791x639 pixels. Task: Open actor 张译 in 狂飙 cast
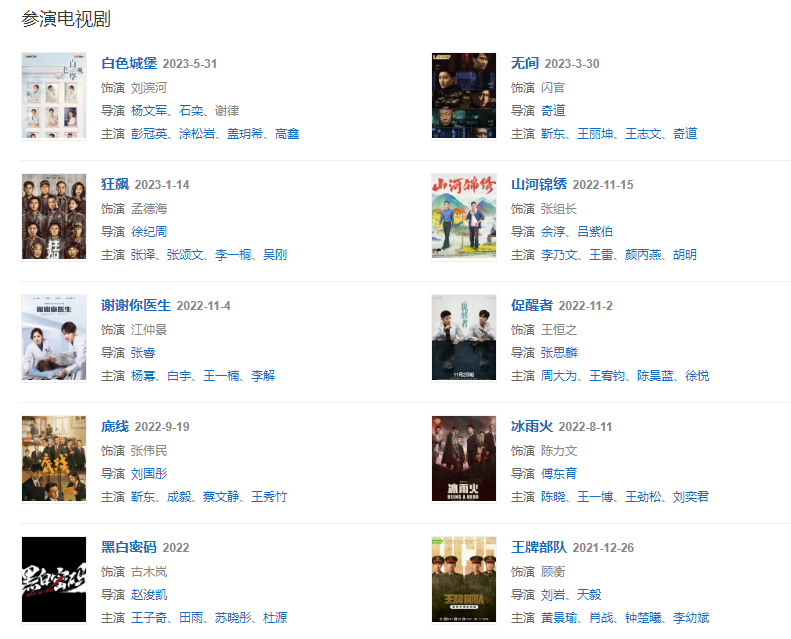(142, 255)
